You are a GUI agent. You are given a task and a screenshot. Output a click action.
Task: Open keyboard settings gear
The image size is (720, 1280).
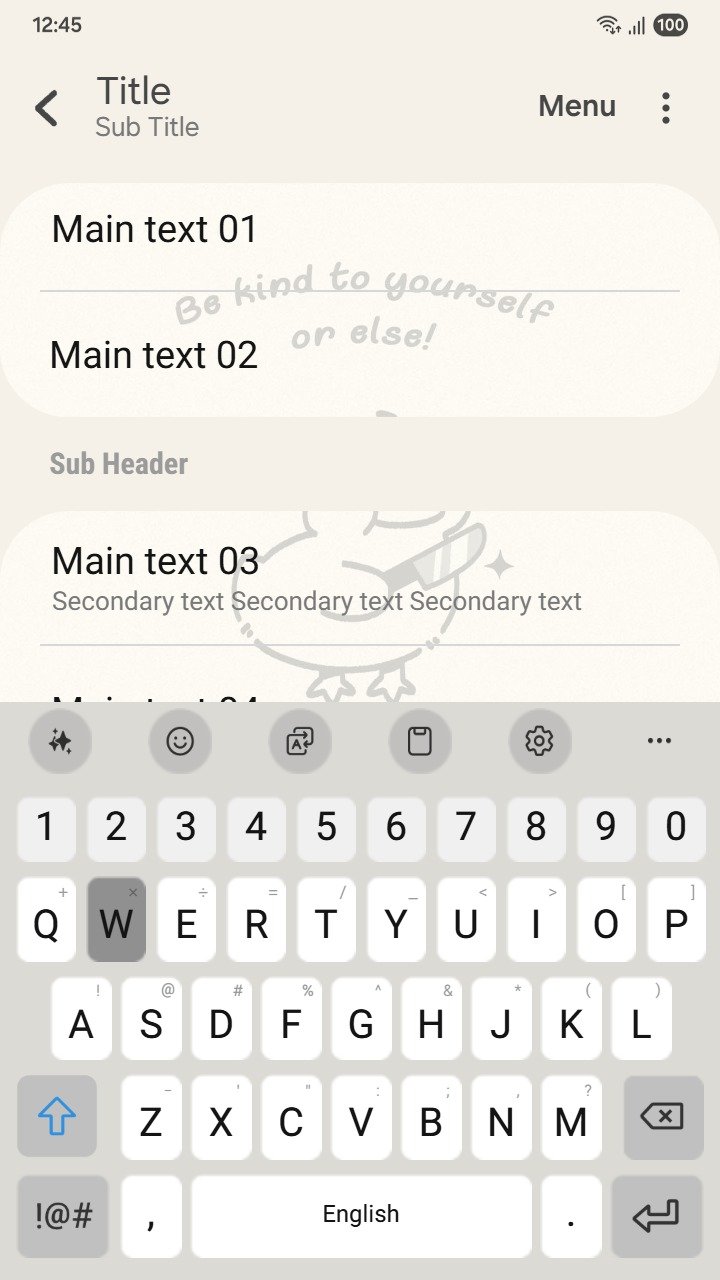[539, 741]
